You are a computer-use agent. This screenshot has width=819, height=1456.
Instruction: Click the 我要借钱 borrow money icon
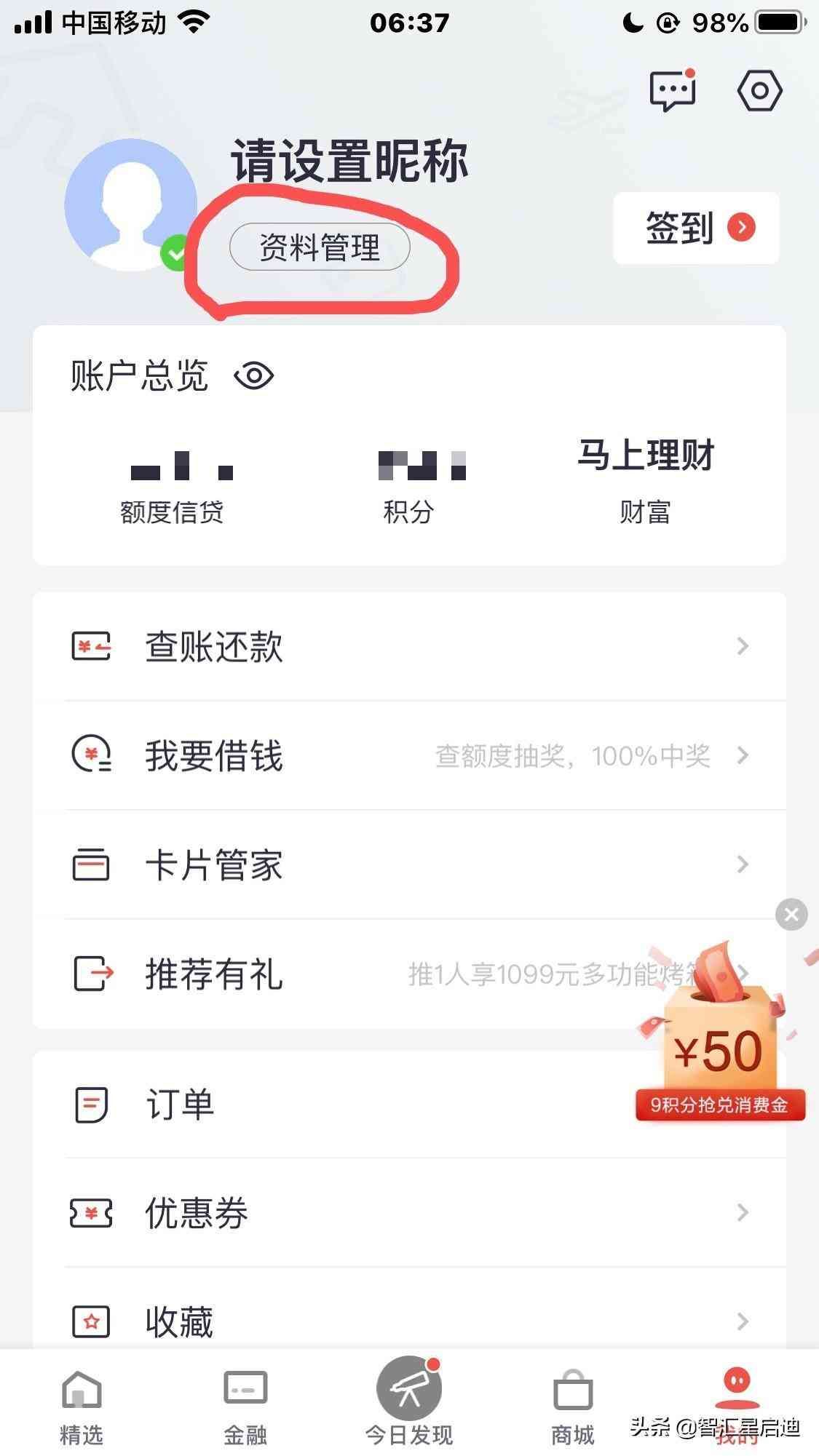click(91, 755)
